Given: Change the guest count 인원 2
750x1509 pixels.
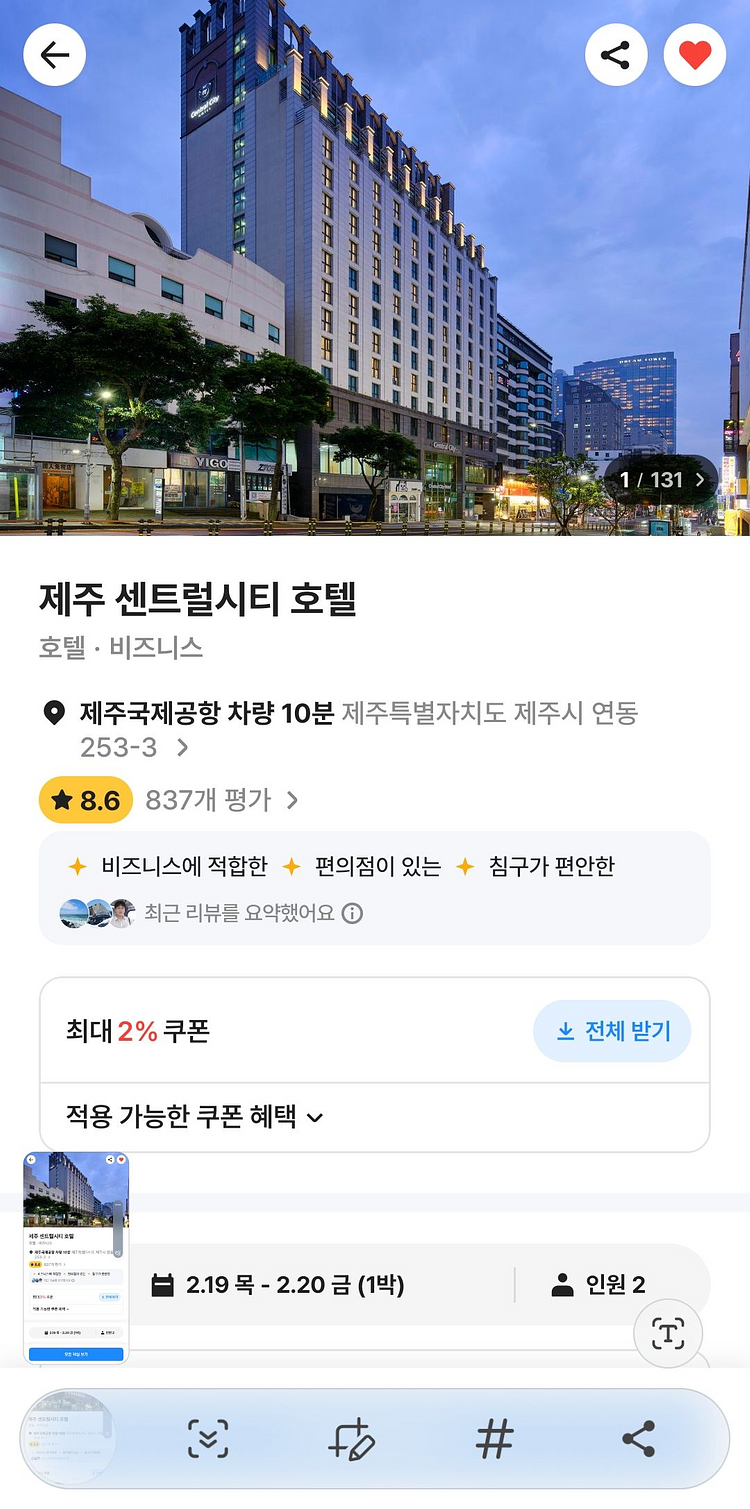Looking at the screenshot, I should click(x=598, y=1285).
